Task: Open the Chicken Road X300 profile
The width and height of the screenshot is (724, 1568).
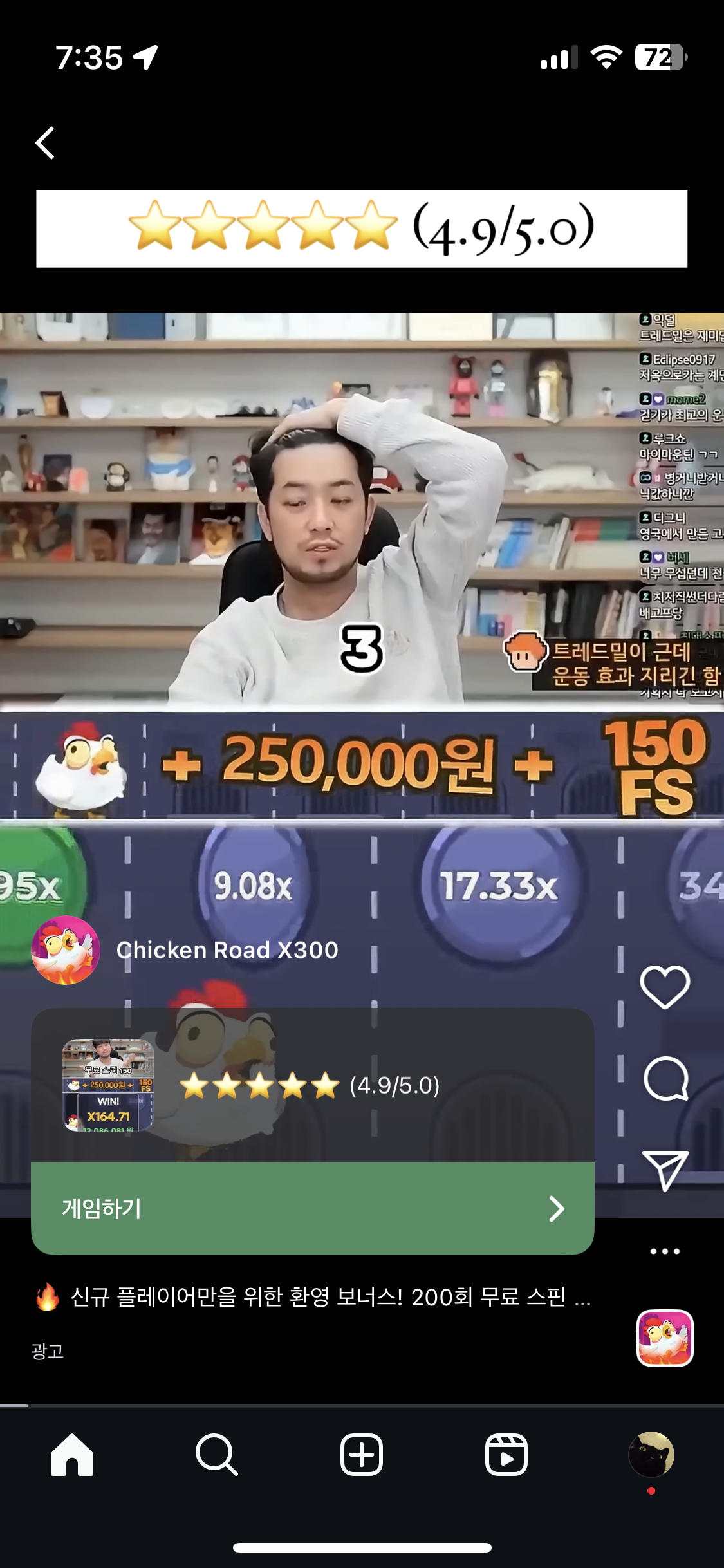Action: point(227,950)
